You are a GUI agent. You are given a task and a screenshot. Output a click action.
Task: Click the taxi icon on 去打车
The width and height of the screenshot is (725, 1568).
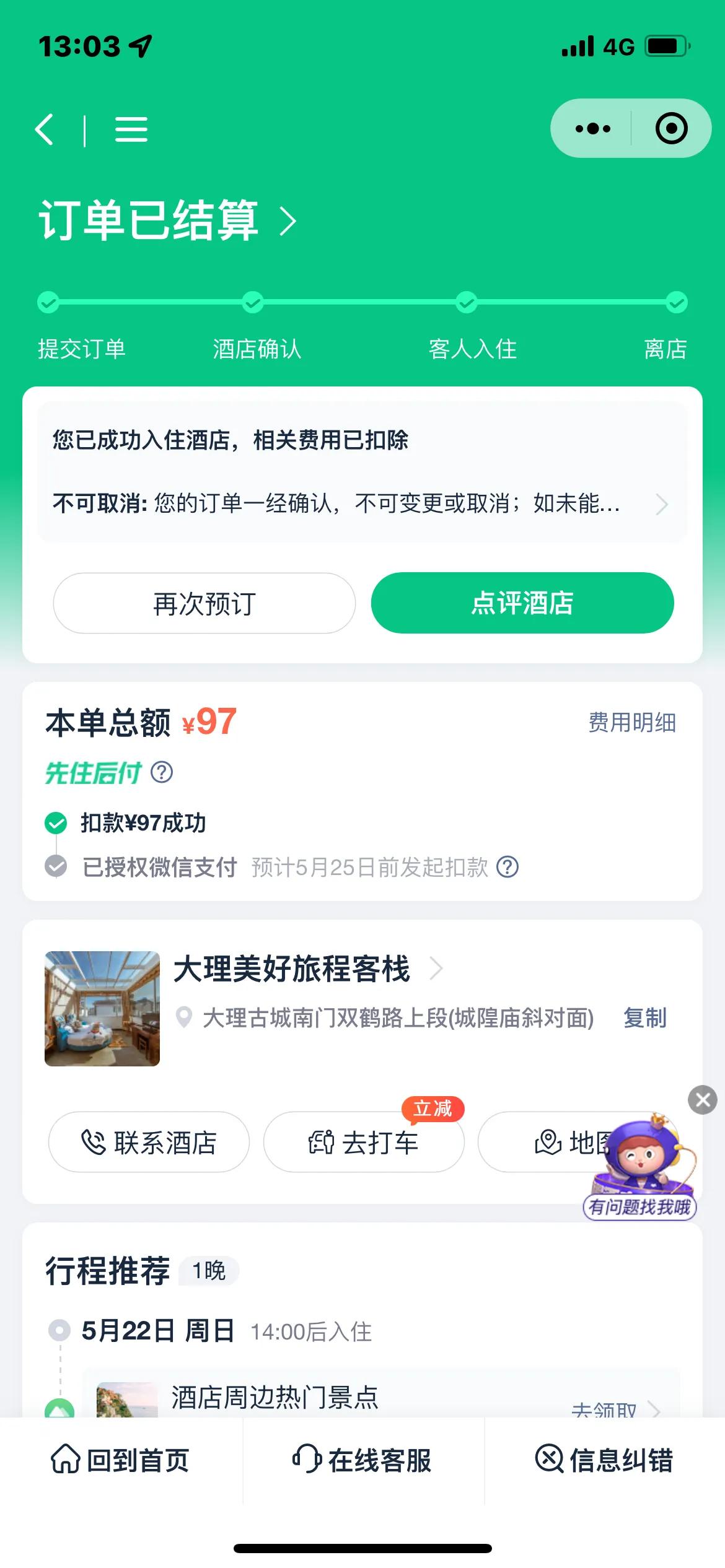click(x=320, y=1141)
